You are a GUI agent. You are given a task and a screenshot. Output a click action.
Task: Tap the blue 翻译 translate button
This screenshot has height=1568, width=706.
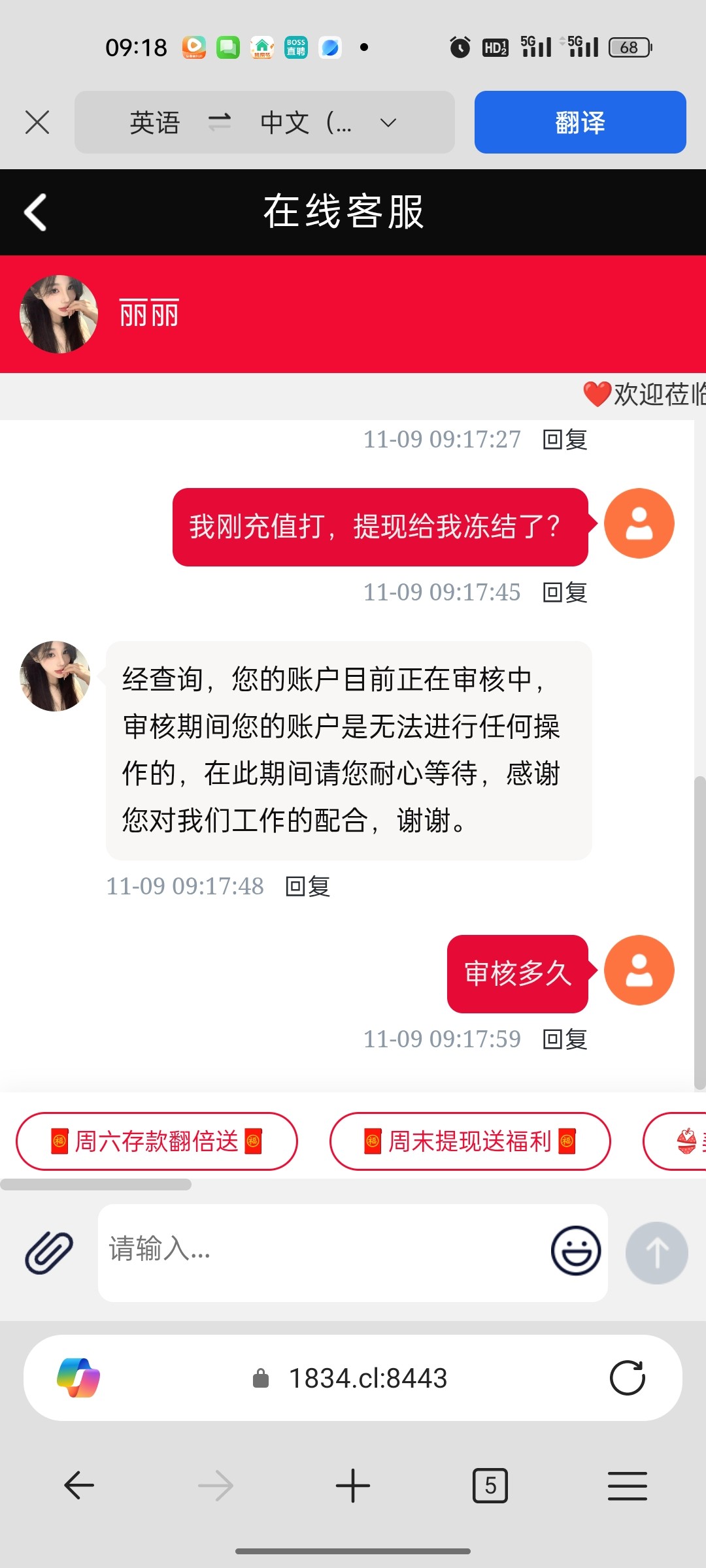[x=580, y=122]
